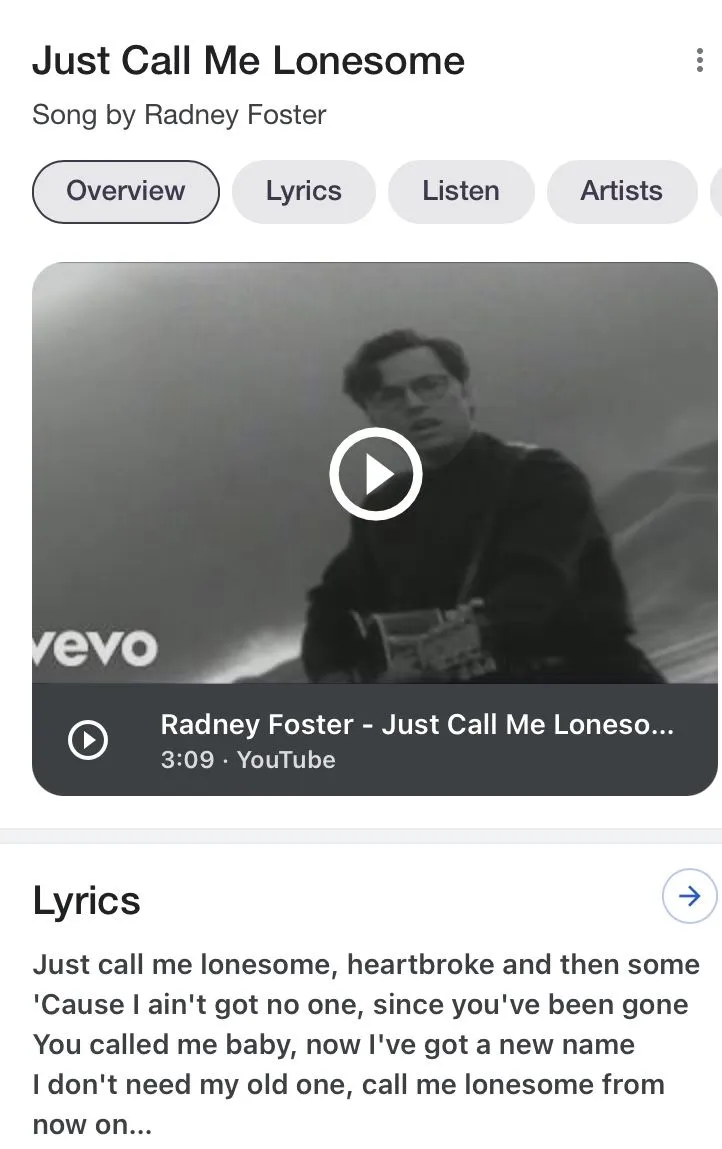Switch to the Artists chip
The image size is (722, 1149).
[x=621, y=191]
